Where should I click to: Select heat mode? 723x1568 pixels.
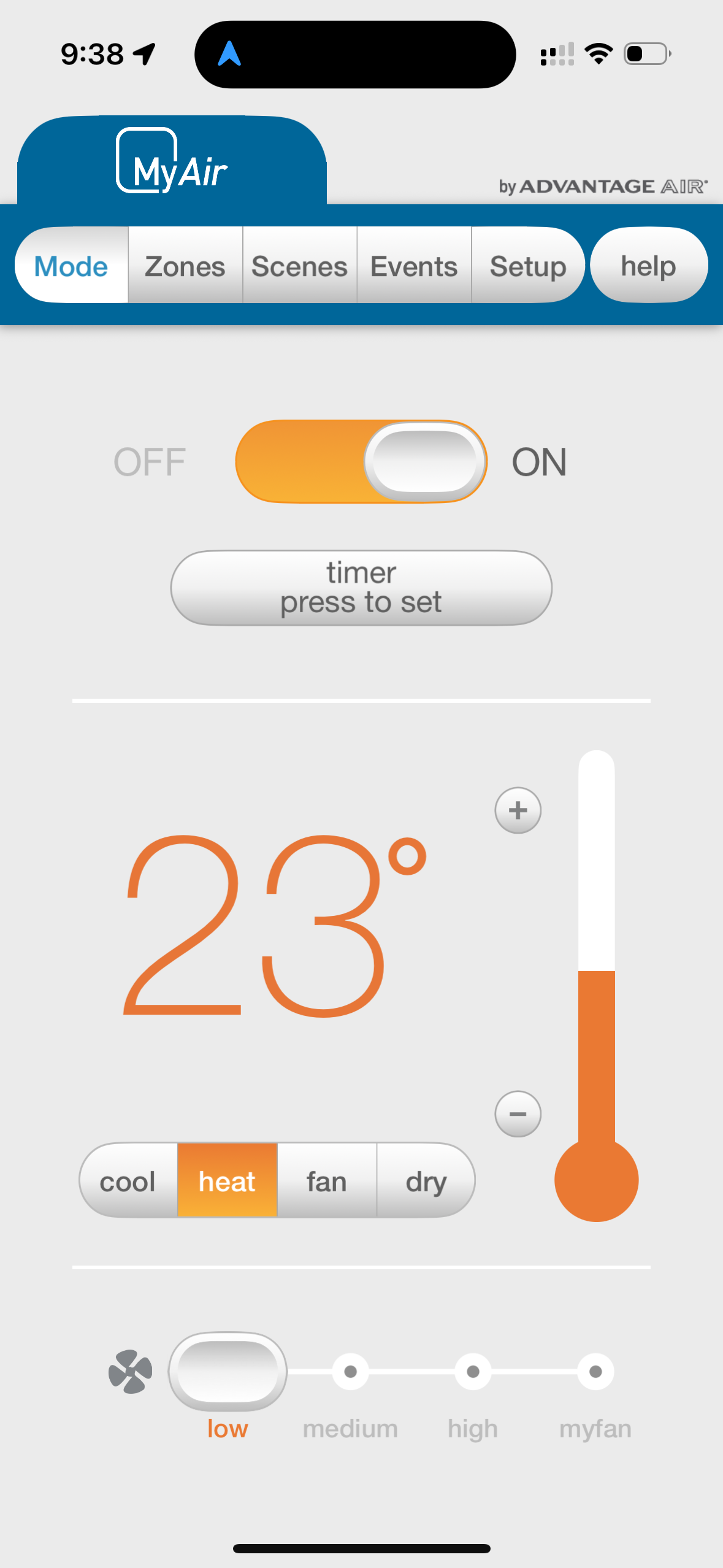(x=227, y=1181)
